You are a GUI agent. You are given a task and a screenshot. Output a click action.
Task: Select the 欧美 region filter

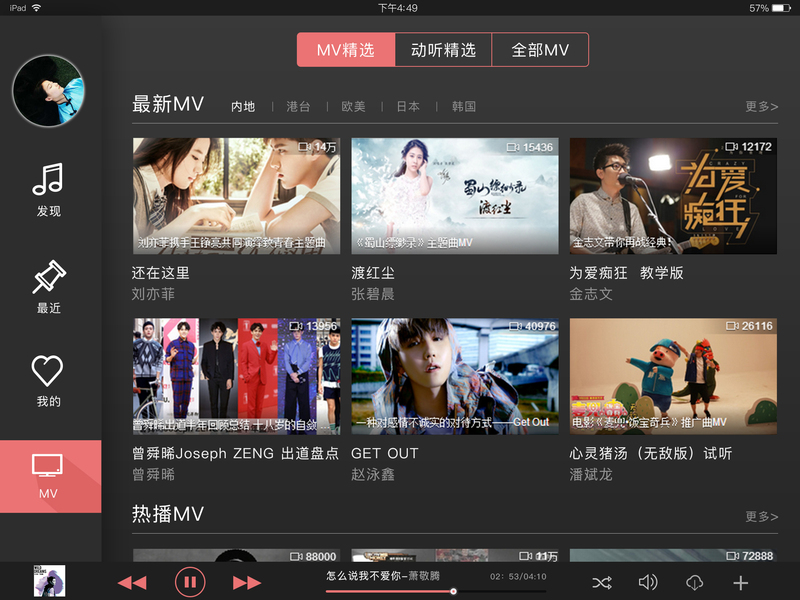[x=353, y=106]
